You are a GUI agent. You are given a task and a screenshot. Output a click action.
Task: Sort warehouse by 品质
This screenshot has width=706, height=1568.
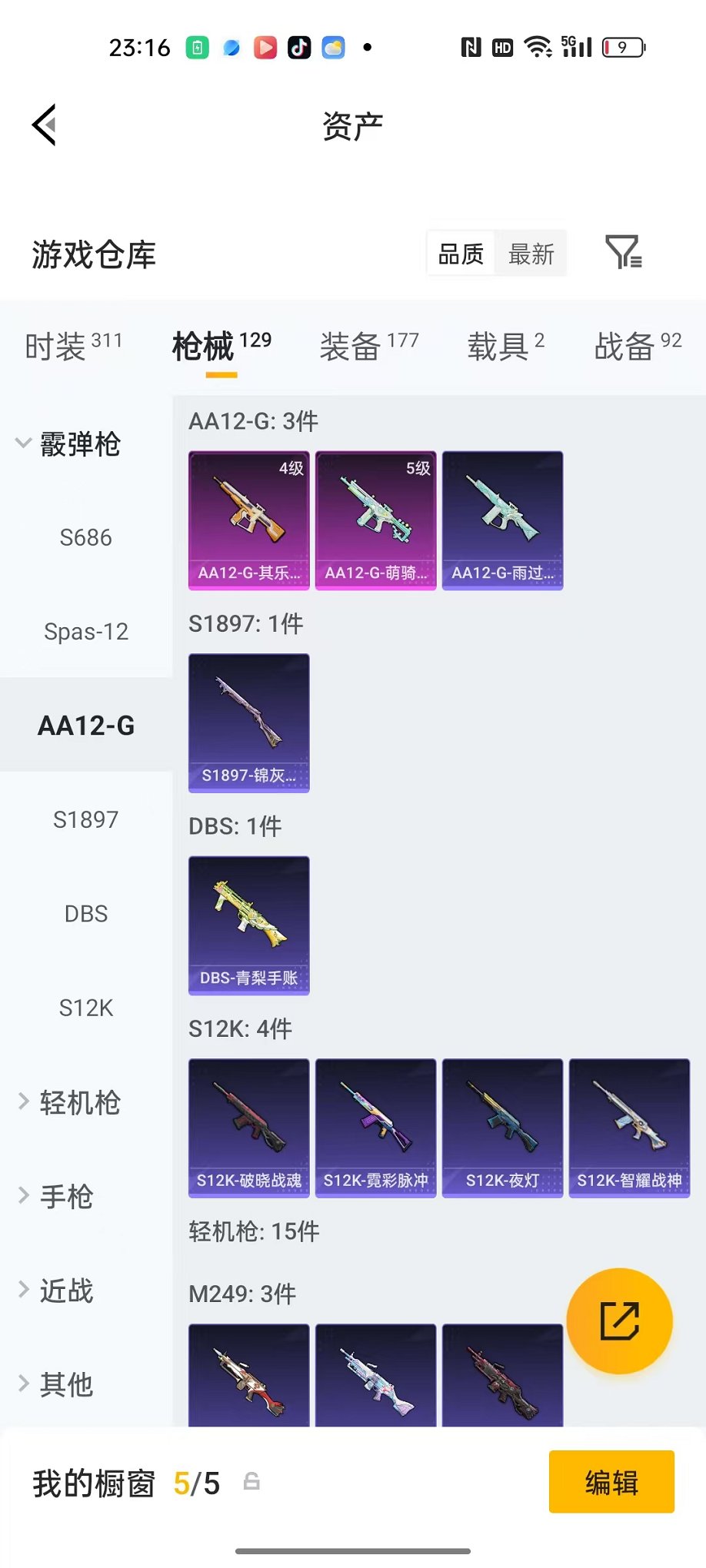[x=461, y=254]
